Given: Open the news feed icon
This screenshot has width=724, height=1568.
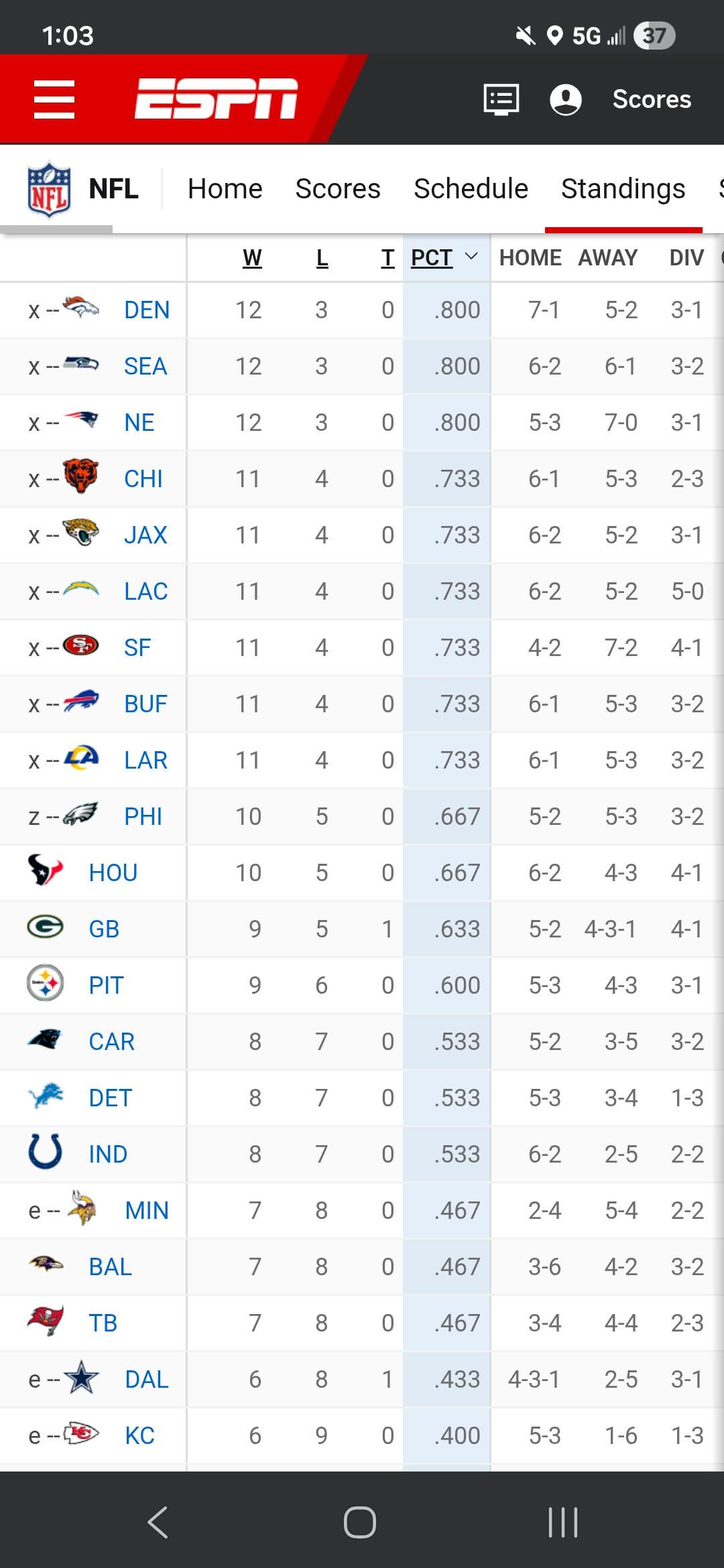Looking at the screenshot, I should click(501, 99).
